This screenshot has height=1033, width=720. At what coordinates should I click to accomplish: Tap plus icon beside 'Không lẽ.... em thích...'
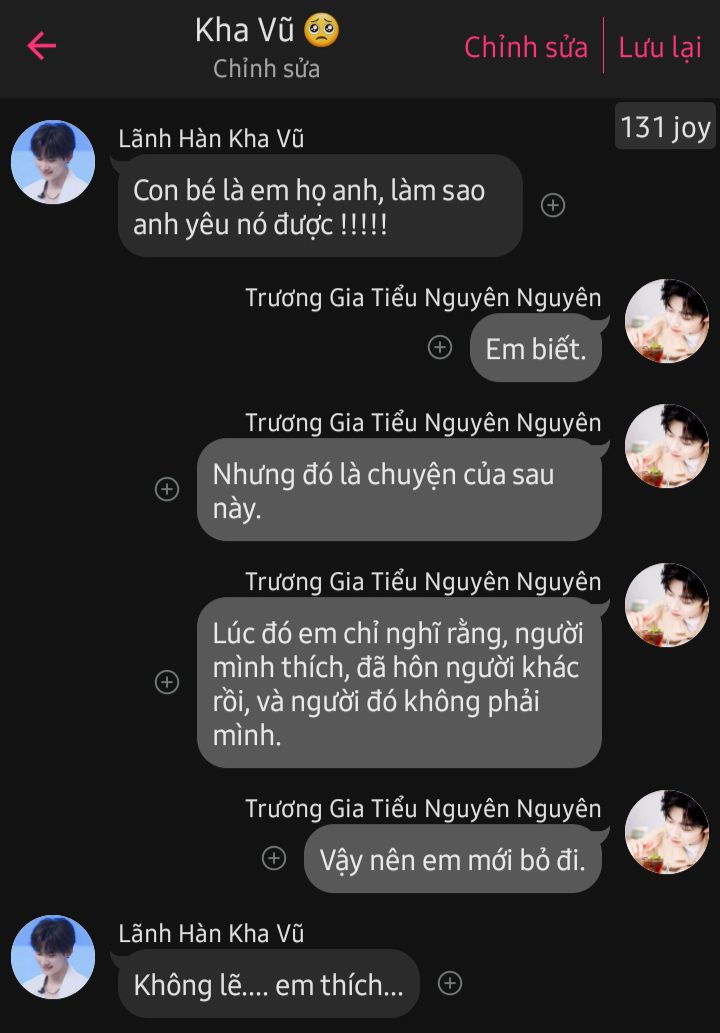[451, 983]
